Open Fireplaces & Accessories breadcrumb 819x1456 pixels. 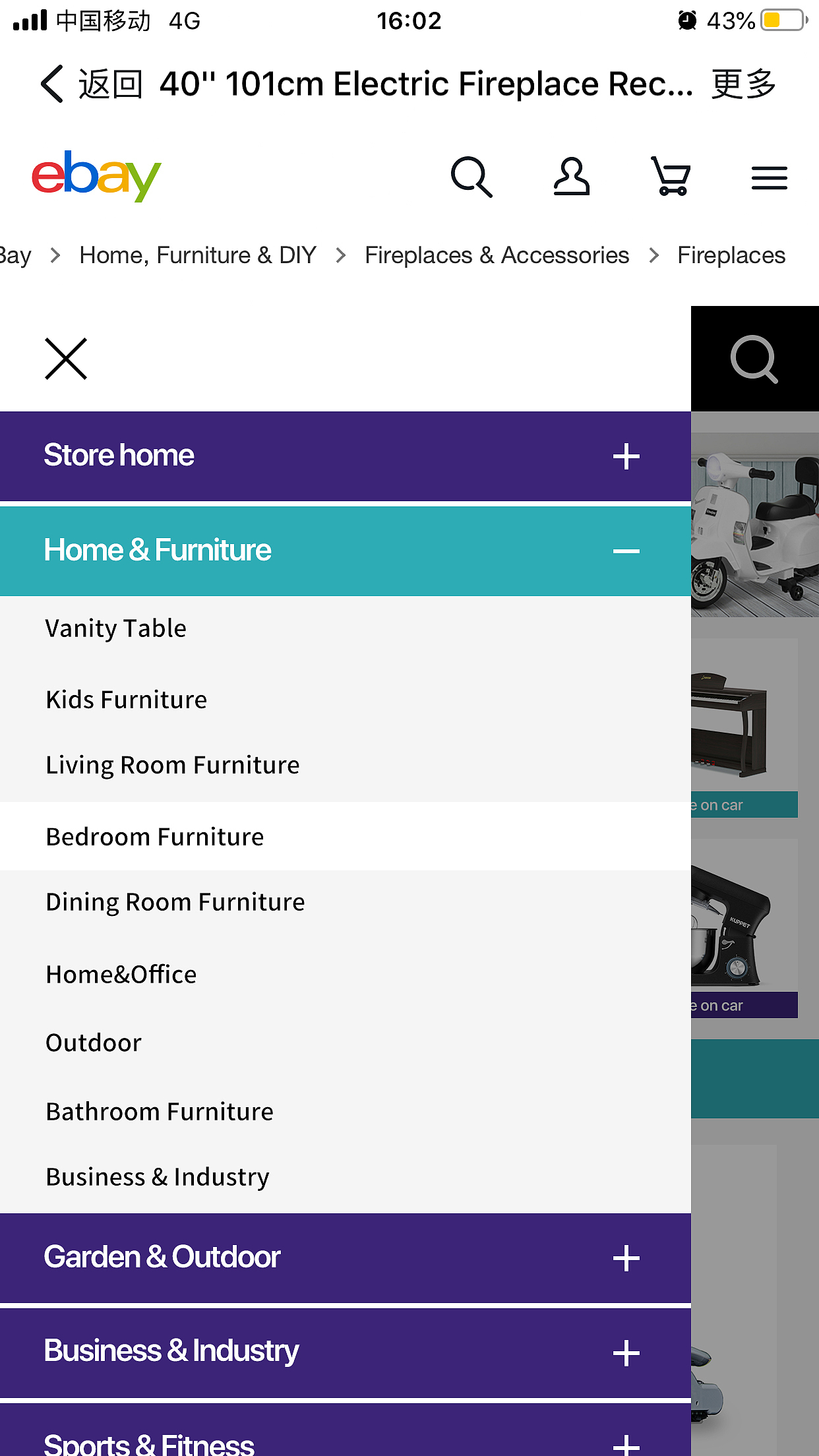[497, 255]
